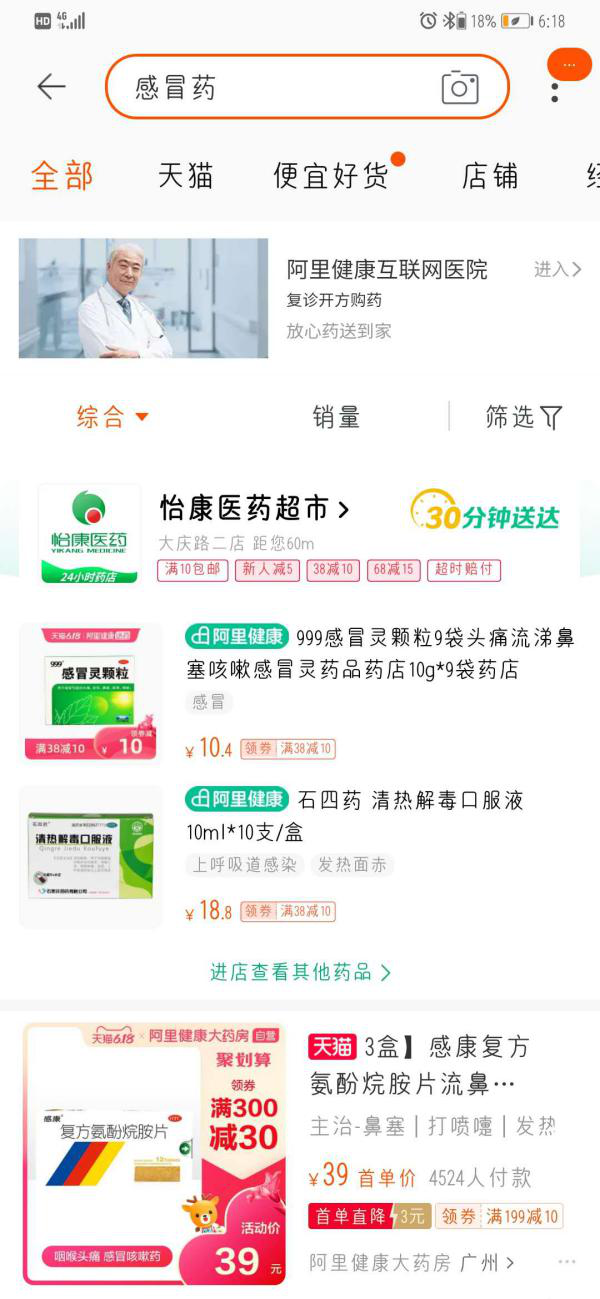The height and width of the screenshot is (1299, 600).
Task: Expand the 综合 sort dropdown
Action: point(112,417)
